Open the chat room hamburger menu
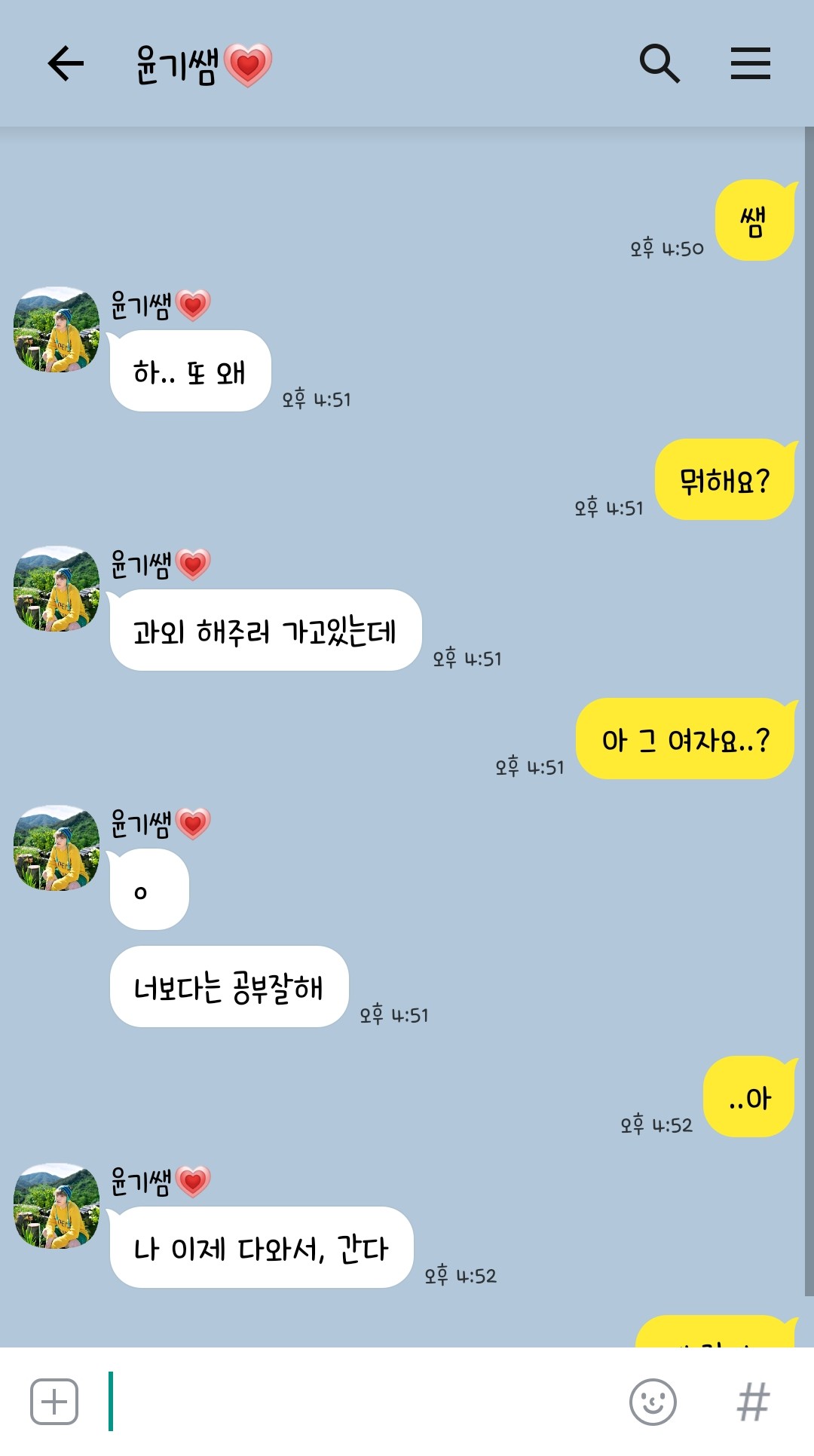The height and width of the screenshot is (1456, 814). (750, 63)
